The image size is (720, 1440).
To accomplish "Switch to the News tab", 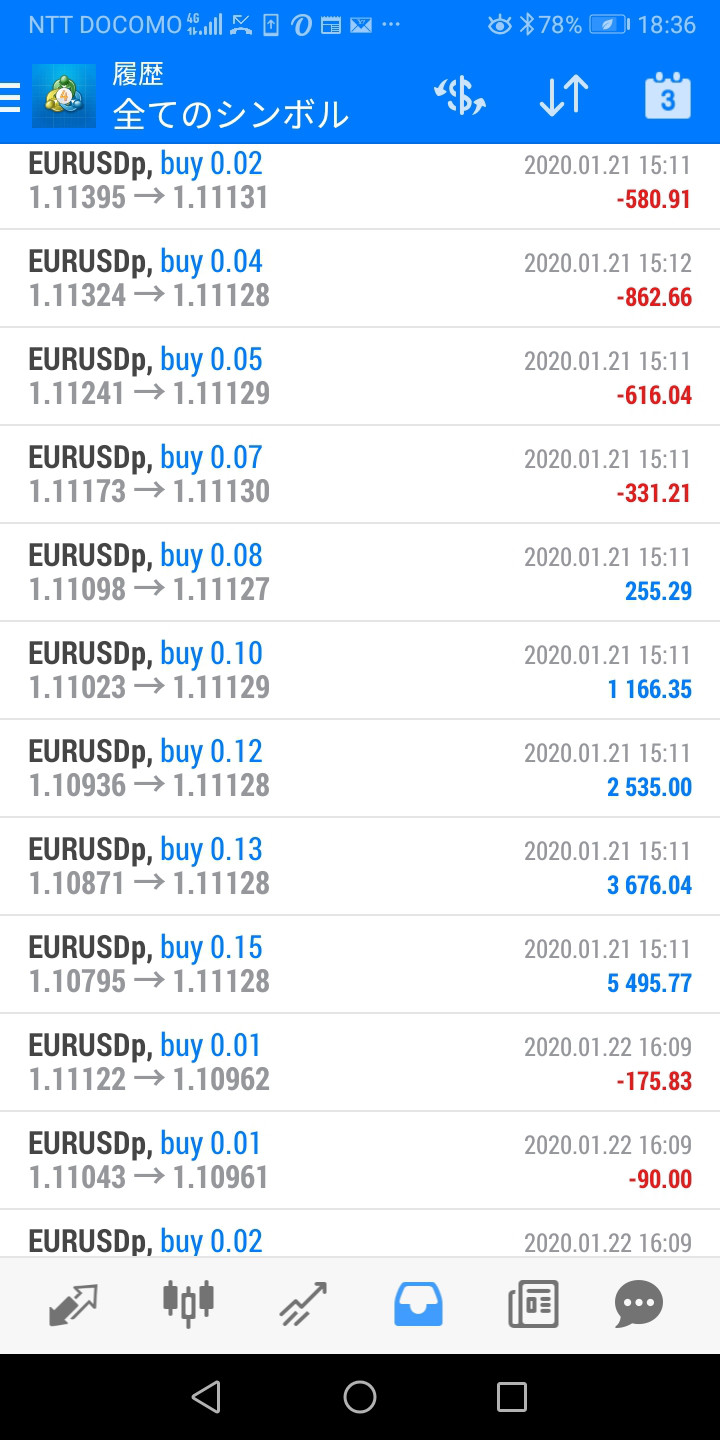I will (x=533, y=1304).
